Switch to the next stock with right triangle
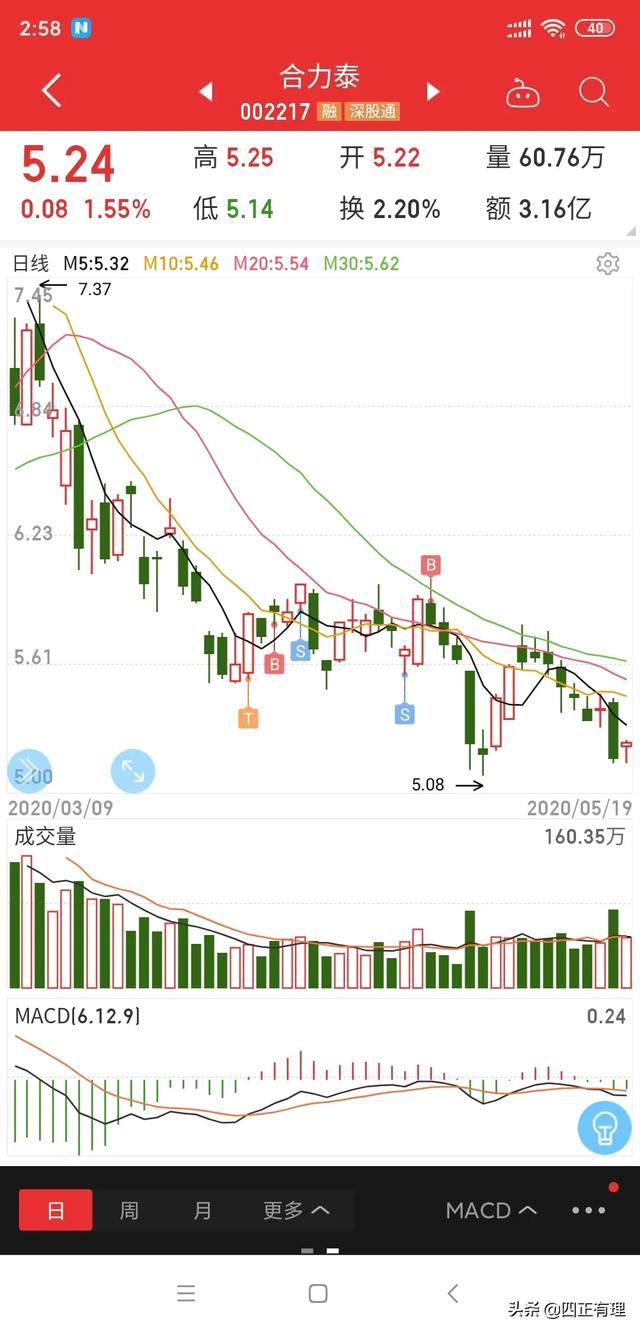The width and height of the screenshot is (640, 1332). pos(433,92)
